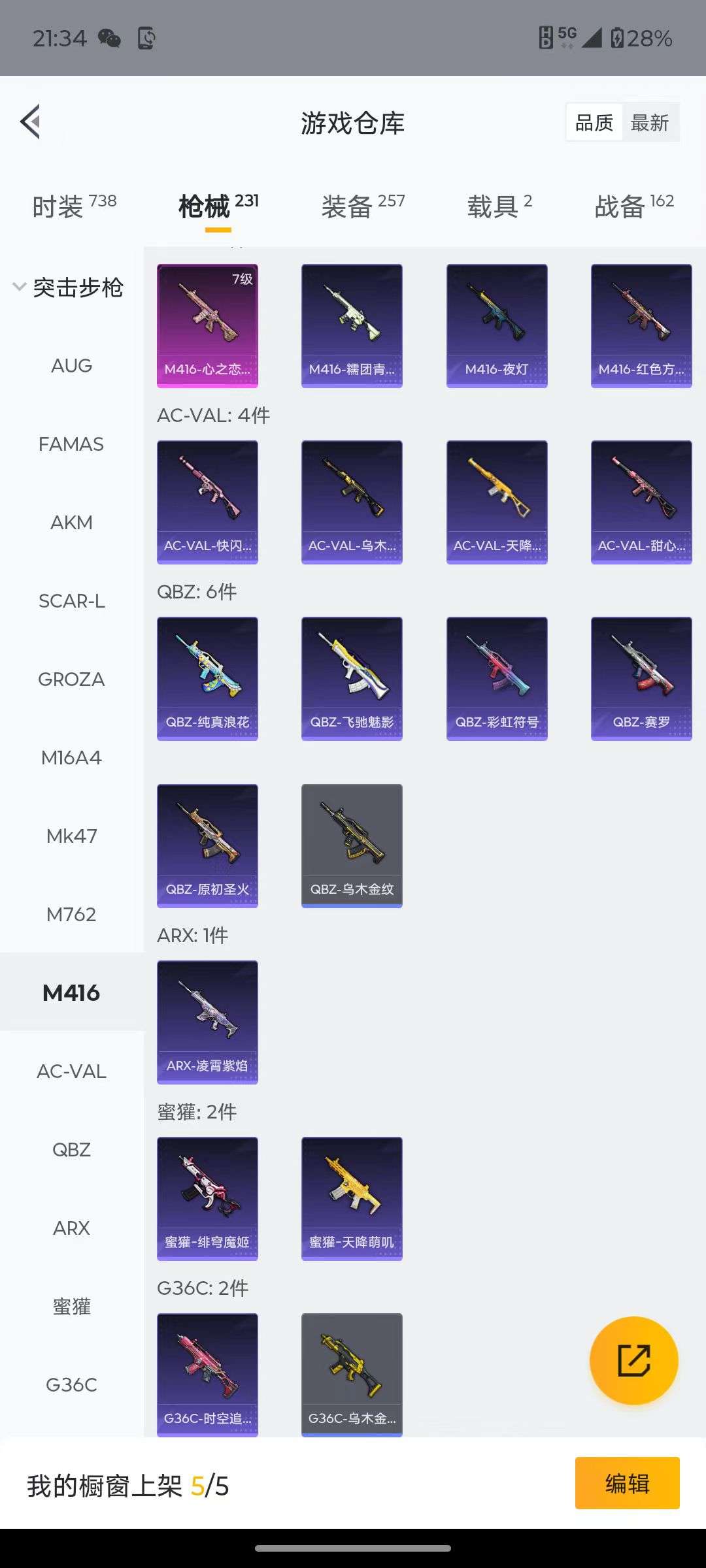The height and width of the screenshot is (1568, 706).
Task: Go back from the 游戏仓库 page
Action: coord(31,122)
